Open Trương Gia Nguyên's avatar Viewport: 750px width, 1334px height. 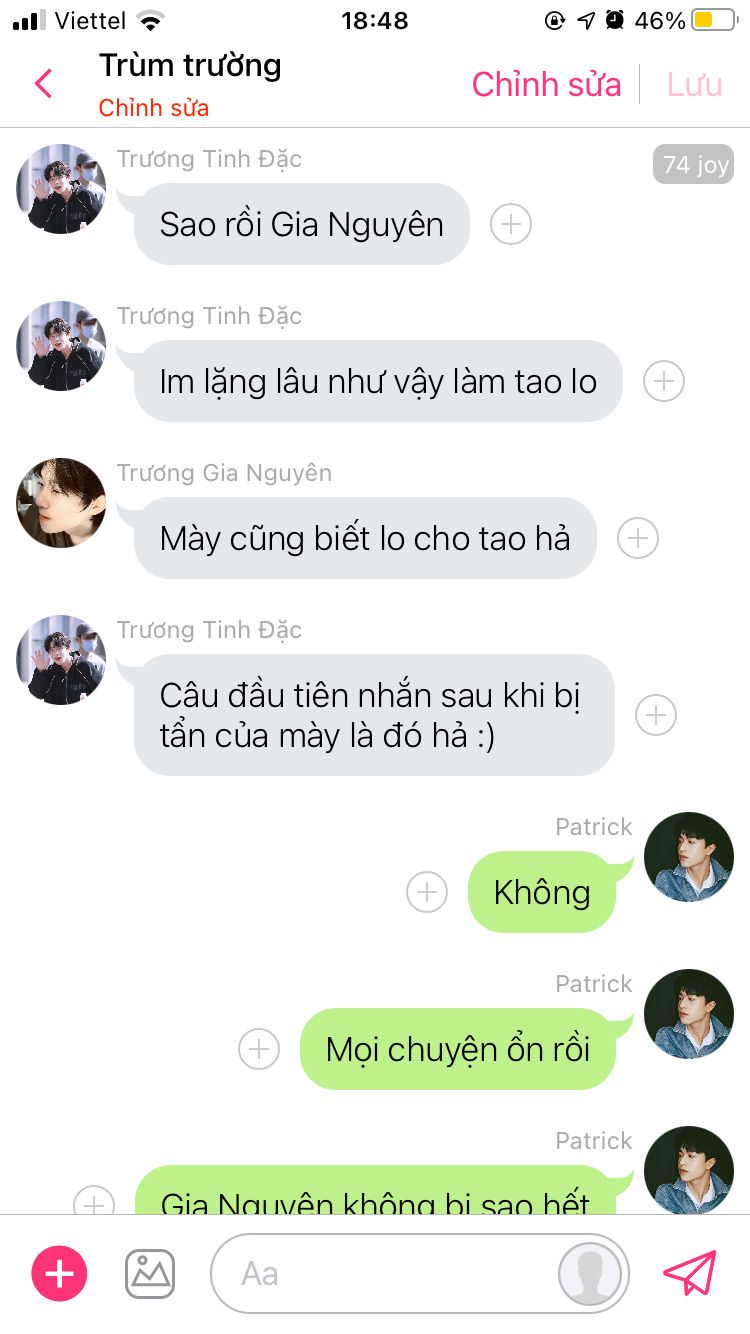click(x=61, y=503)
